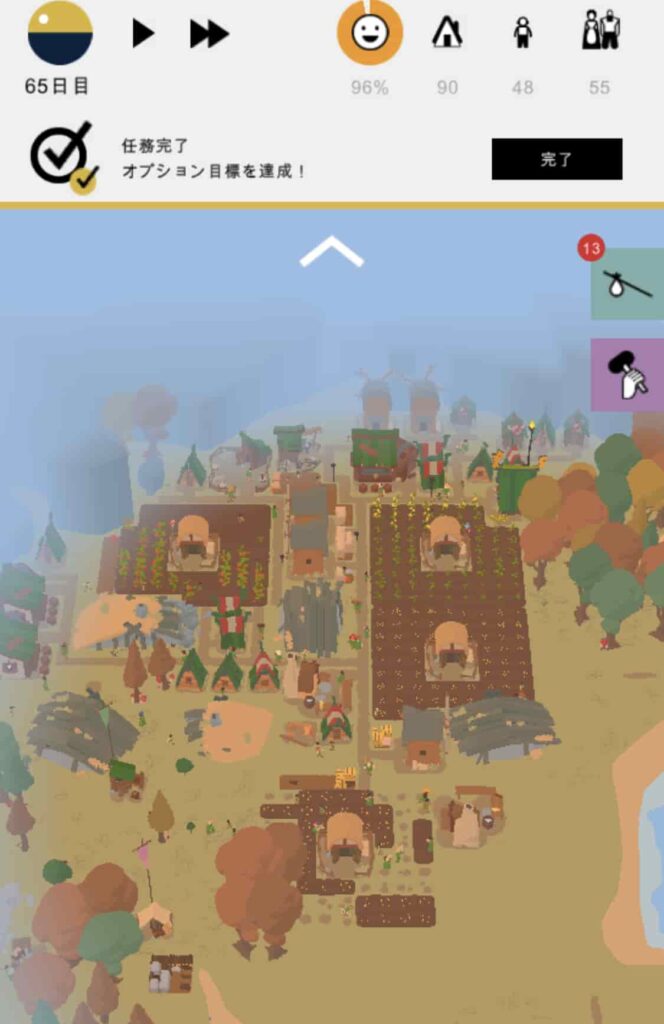Viewport: 664px width, 1024px height.
Task: Expand the upward chevron panel
Action: click(331, 252)
